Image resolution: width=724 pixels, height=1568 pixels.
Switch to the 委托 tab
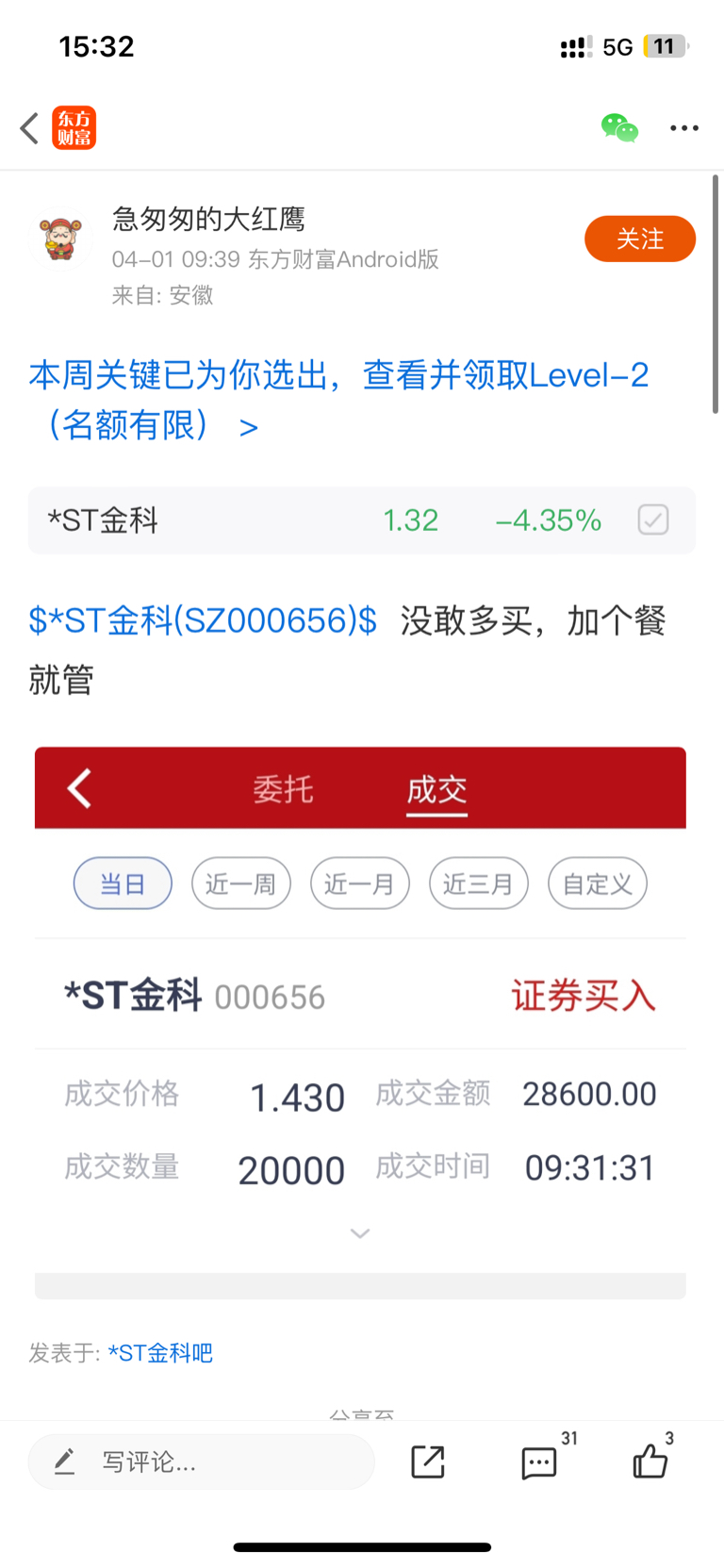tap(284, 791)
